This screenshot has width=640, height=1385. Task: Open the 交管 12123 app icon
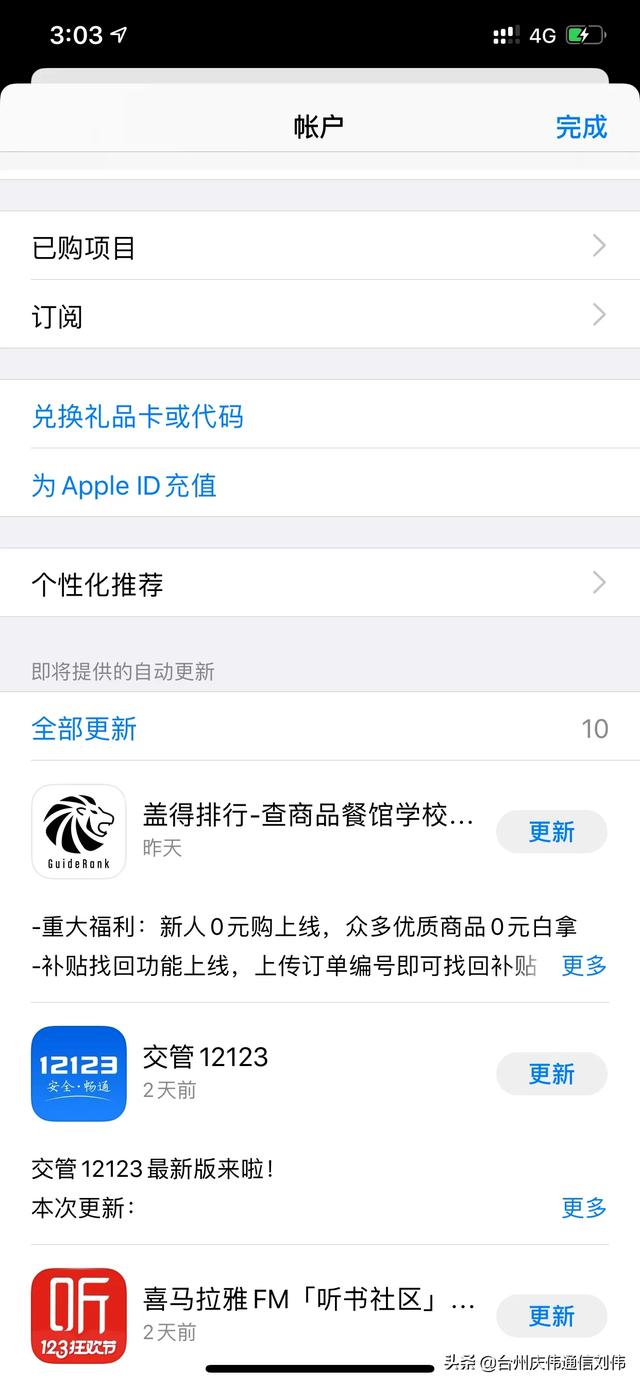point(79,1074)
